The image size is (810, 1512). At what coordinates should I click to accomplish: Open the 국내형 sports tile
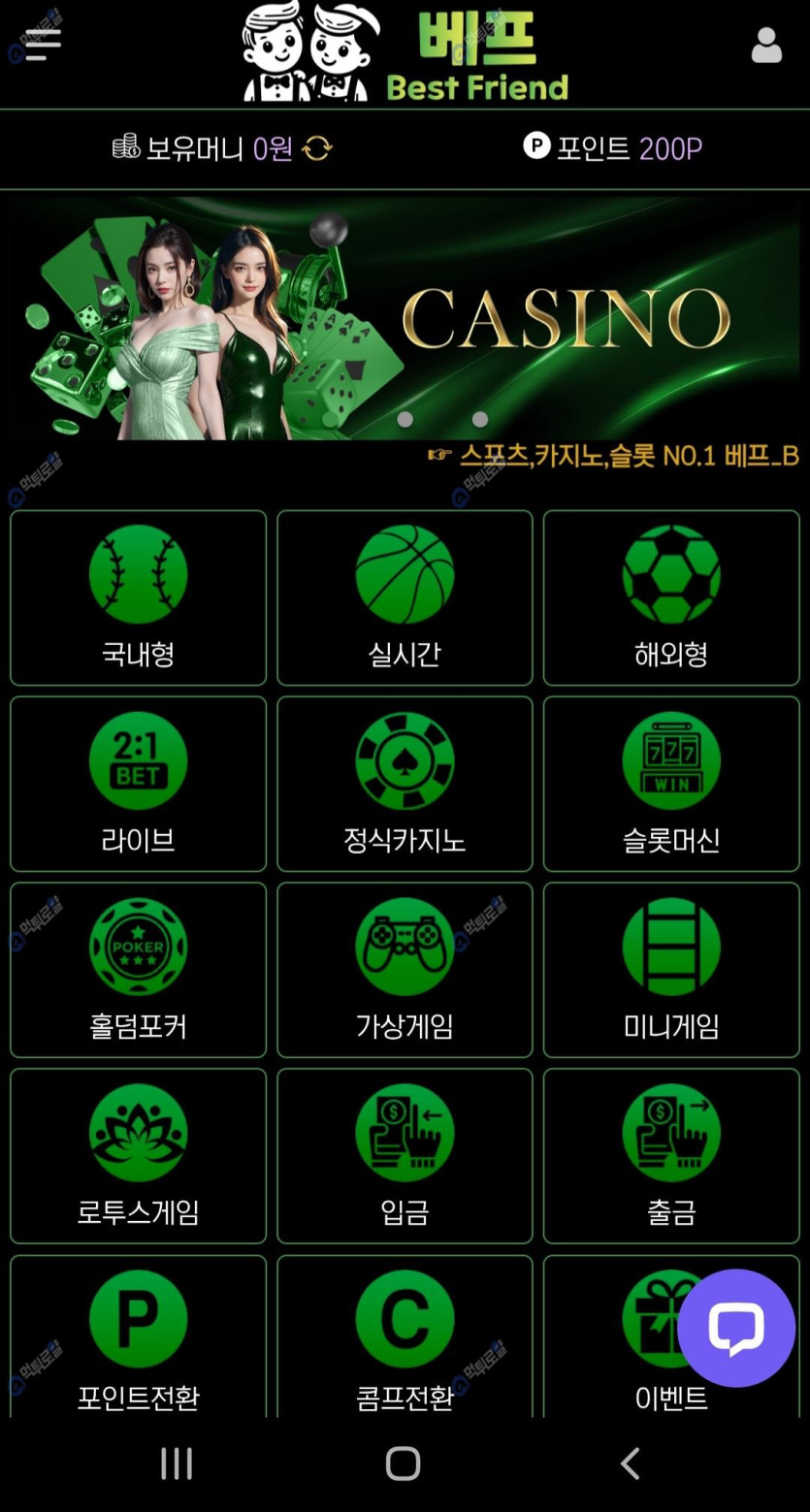[138, 597]
